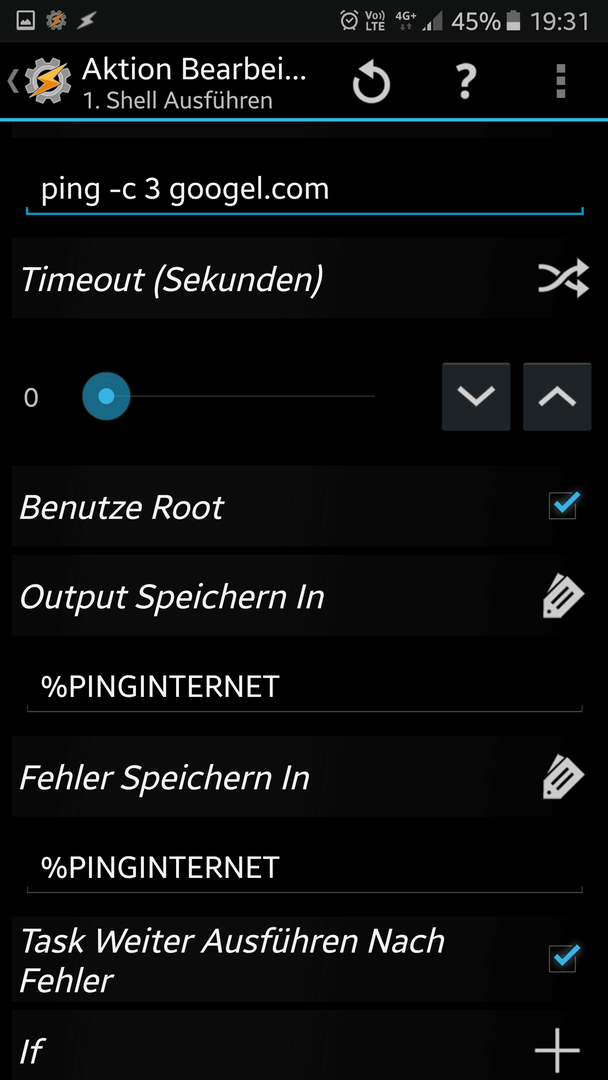Image resolution: width=608 pixels, height=1080 pixels.
Task: Add an If condition with plus
Action: point(557,1050)
